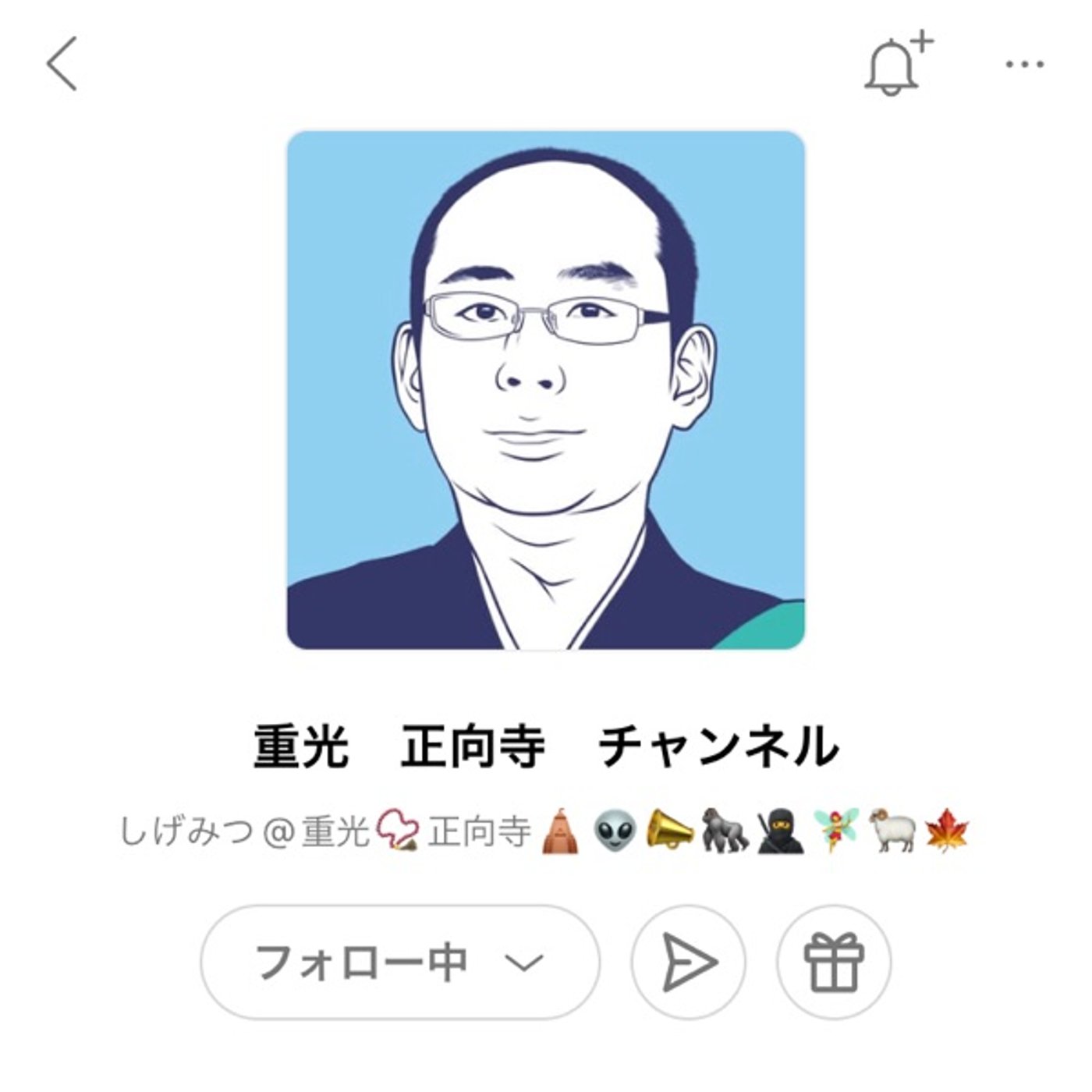Image resolution: width=1092 pixels, height=1092 pixels.
Task: Open the channel profile picture
Action: coord(545,390)
